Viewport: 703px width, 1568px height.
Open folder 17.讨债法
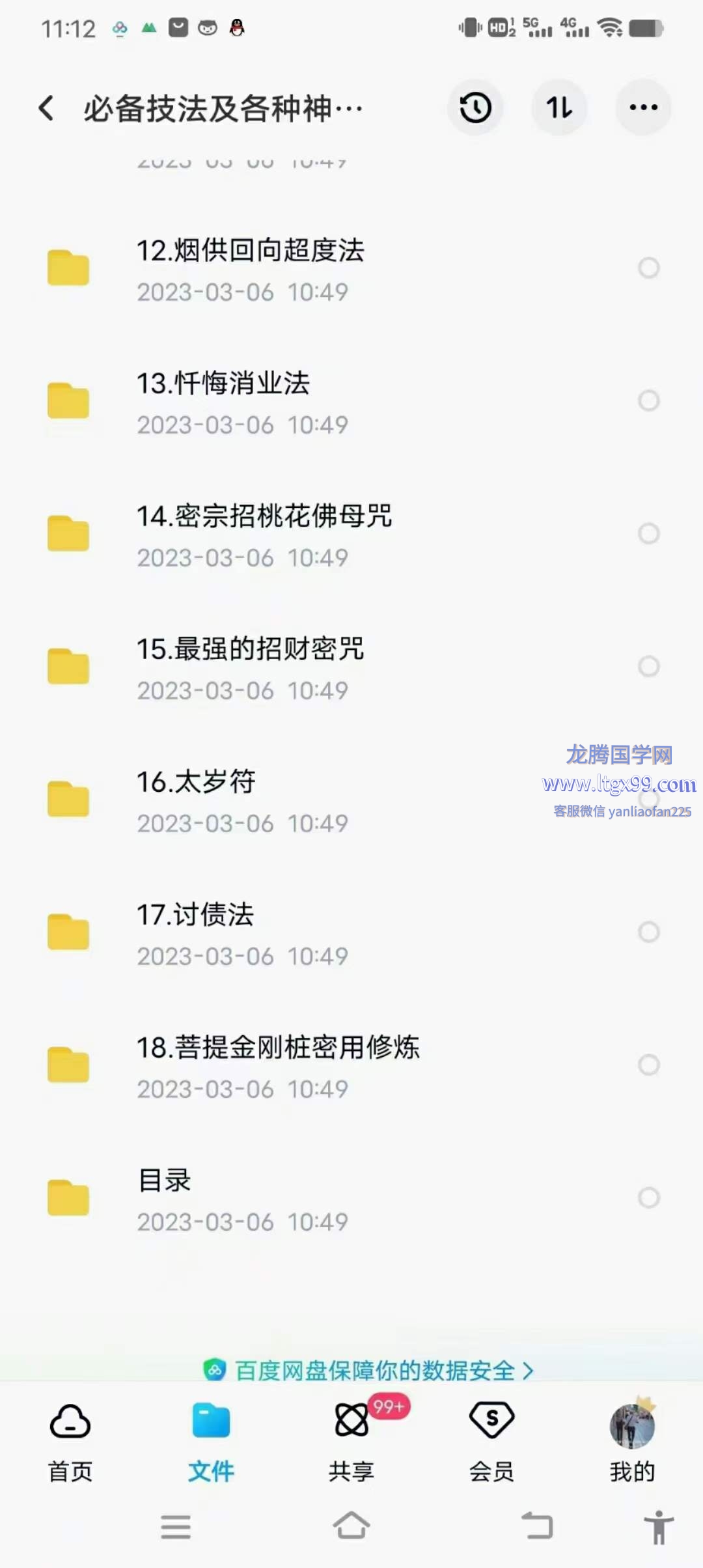point(195,932)
